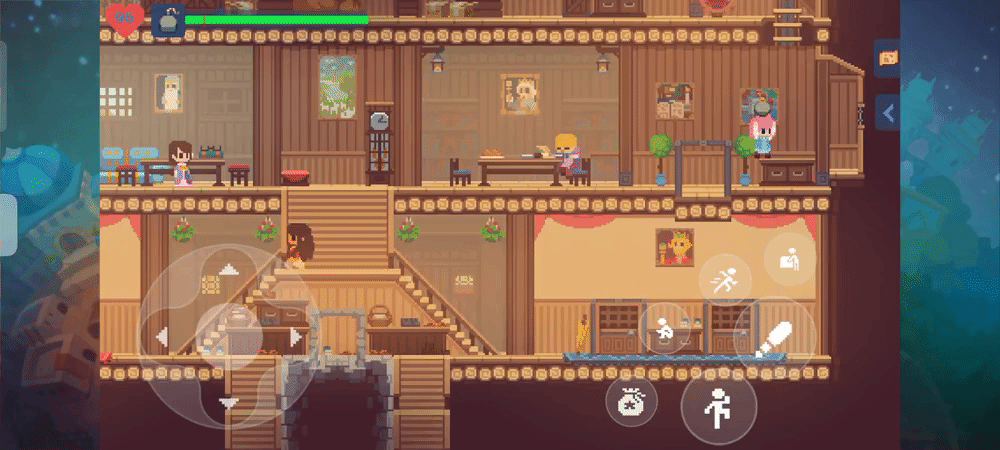Move right with the D-pad arrow

pos(296,337)
